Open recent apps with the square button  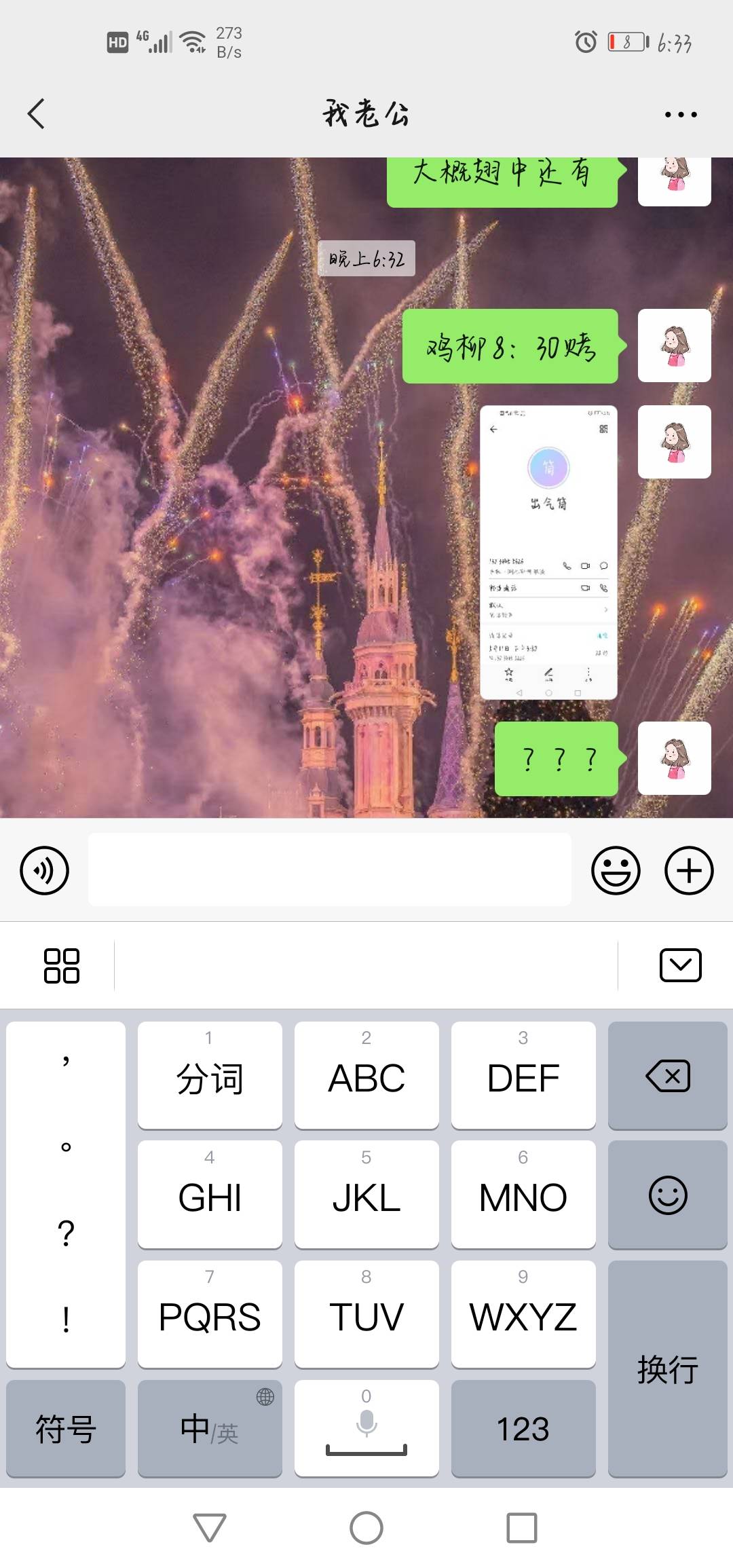point(520,1529)
